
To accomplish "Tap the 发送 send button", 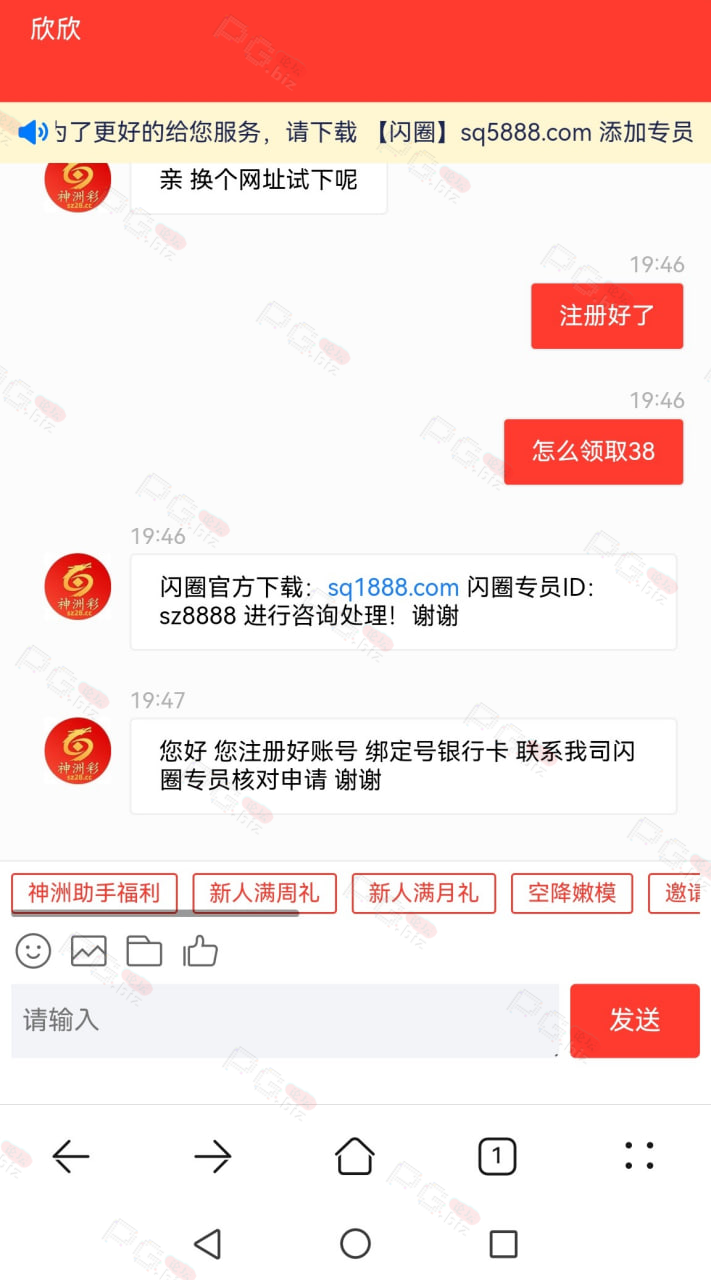I will coord(635,1020).
